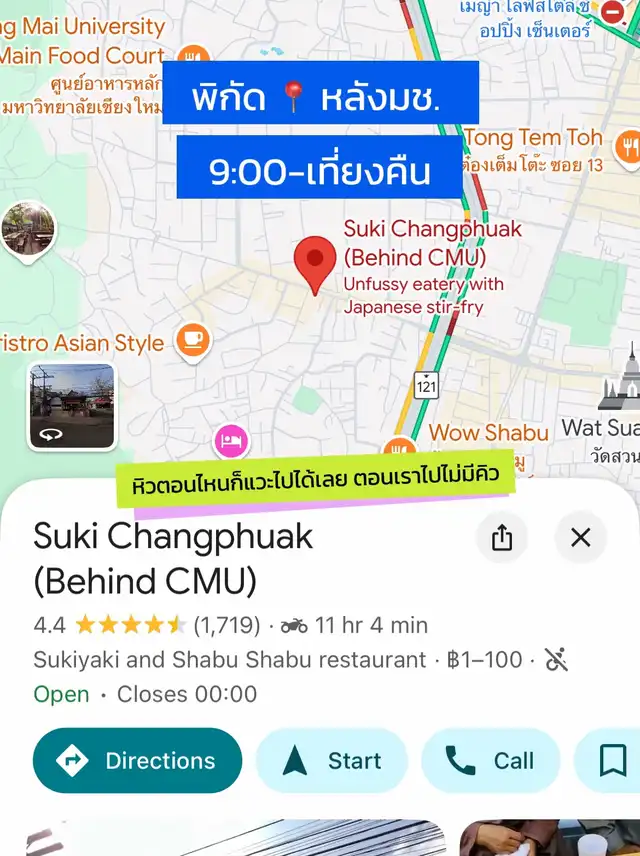Viewport: 640px width, 856px height.
Task: Share the Suki Changphuak place
Action: click(x=502, y=538)
